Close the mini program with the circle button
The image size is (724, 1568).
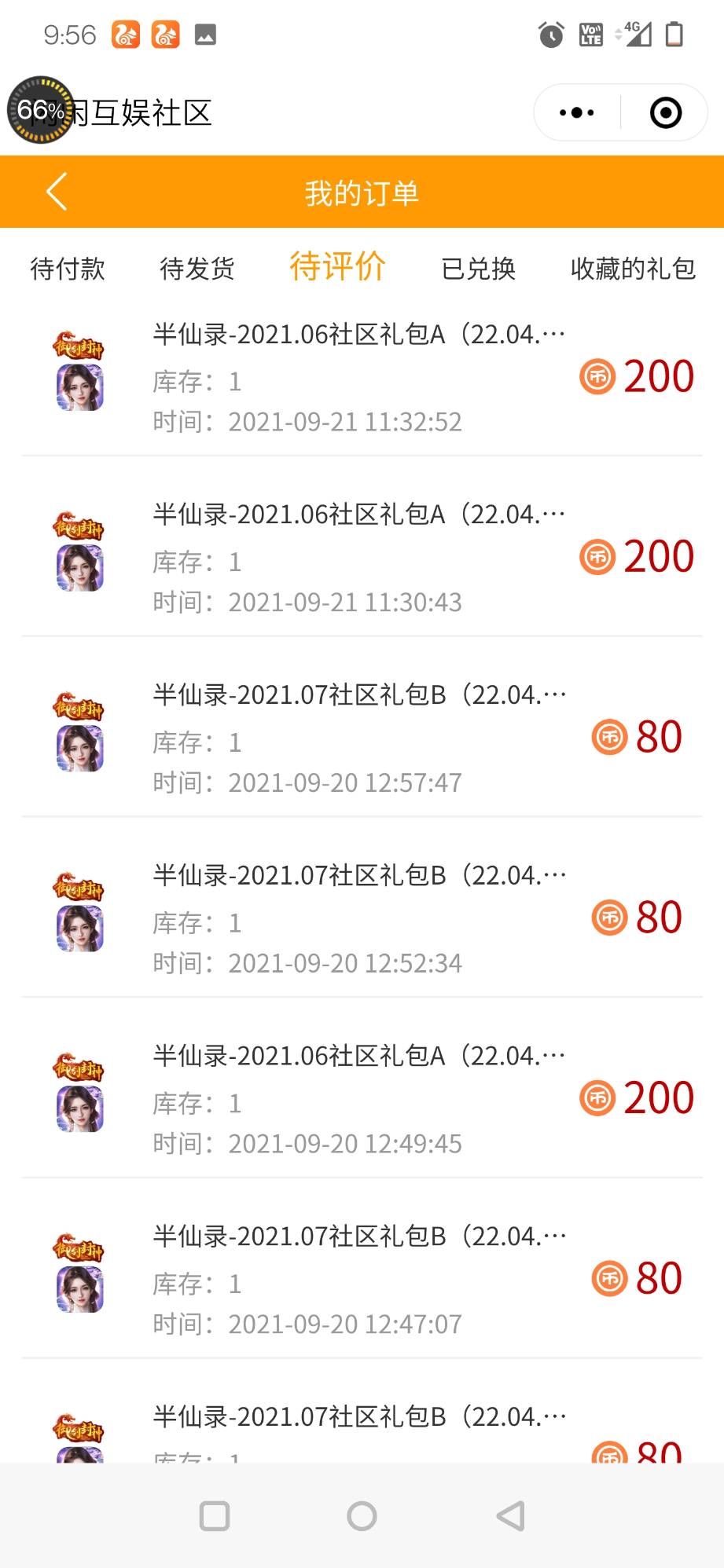(x=665, y=113)
